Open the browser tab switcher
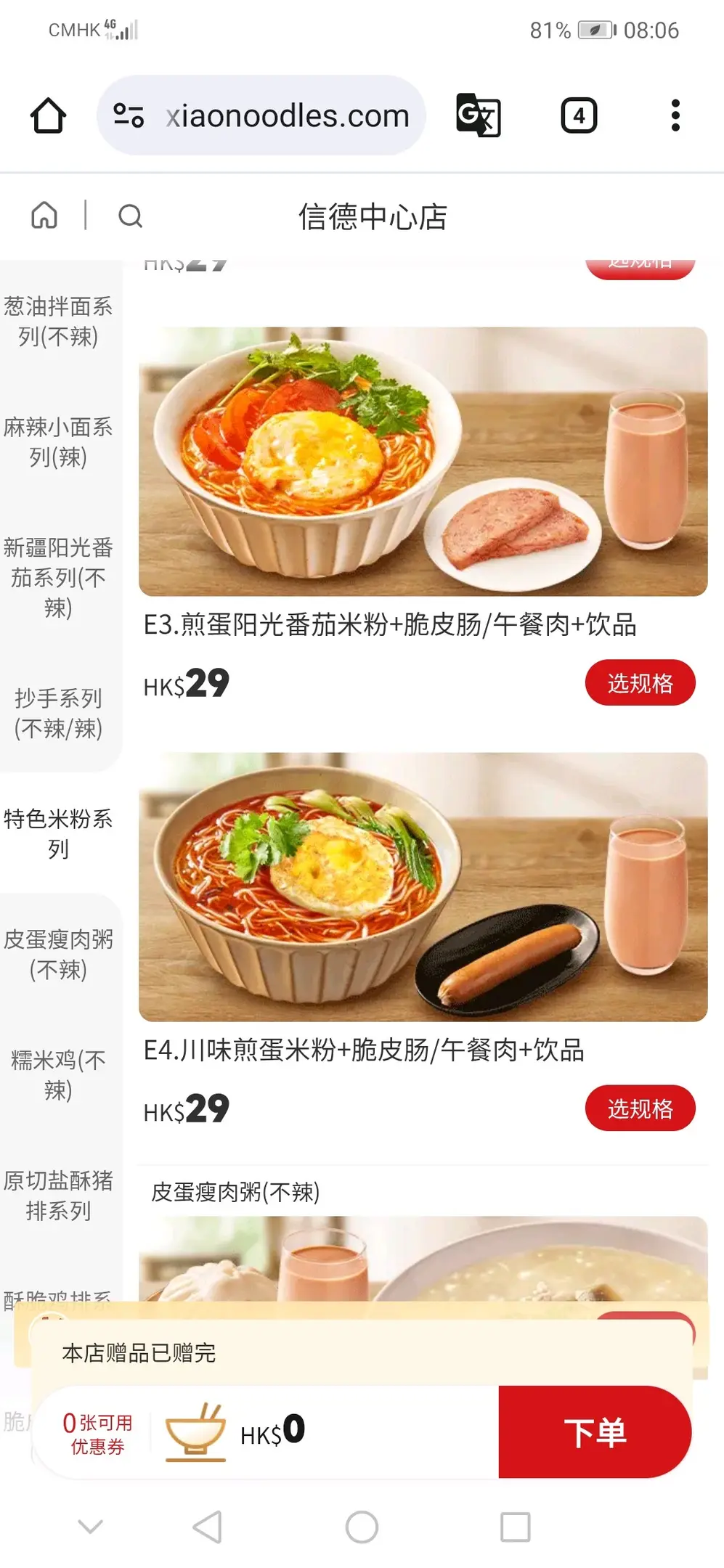 (x=579, y=115)
